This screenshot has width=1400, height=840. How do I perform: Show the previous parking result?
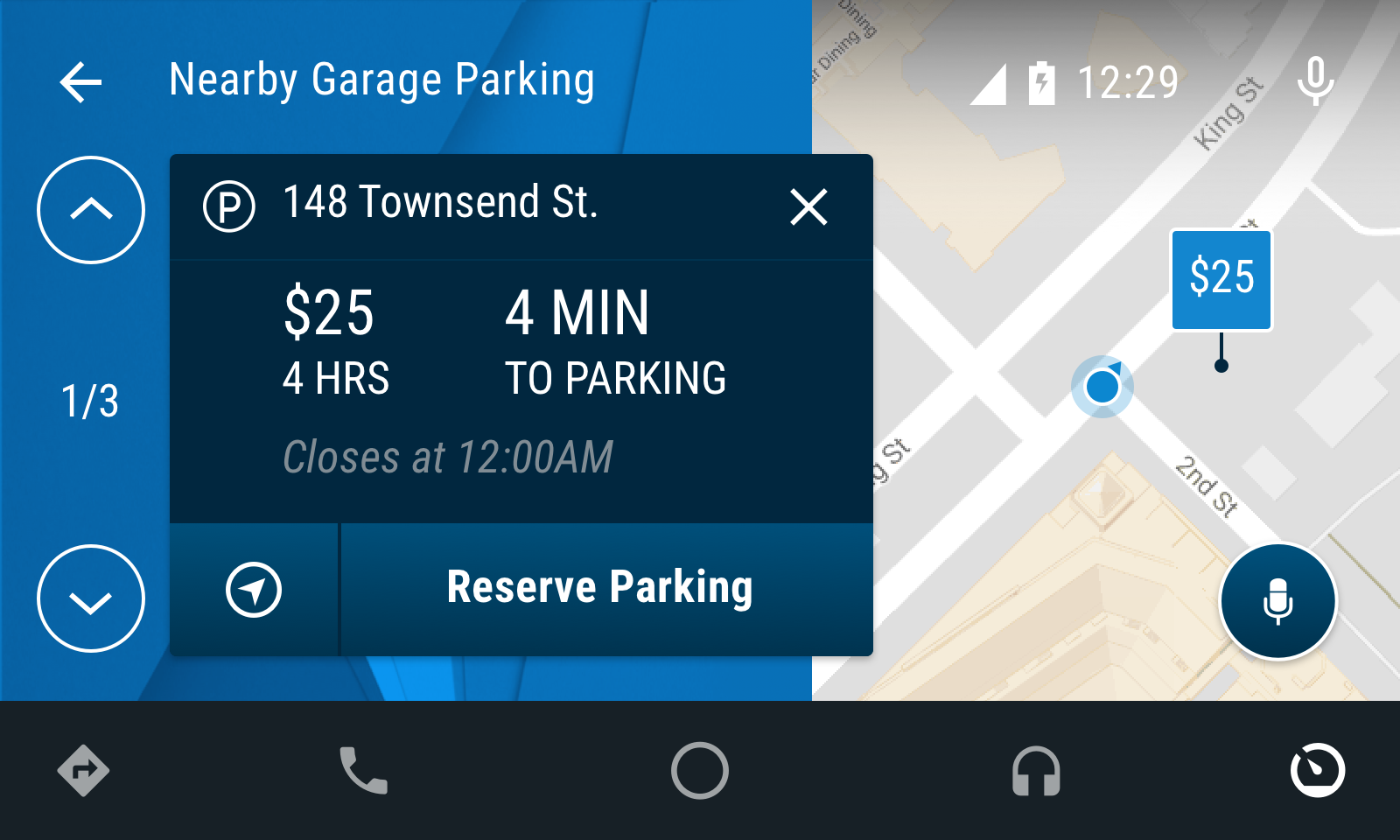click(x=91, y=210)
